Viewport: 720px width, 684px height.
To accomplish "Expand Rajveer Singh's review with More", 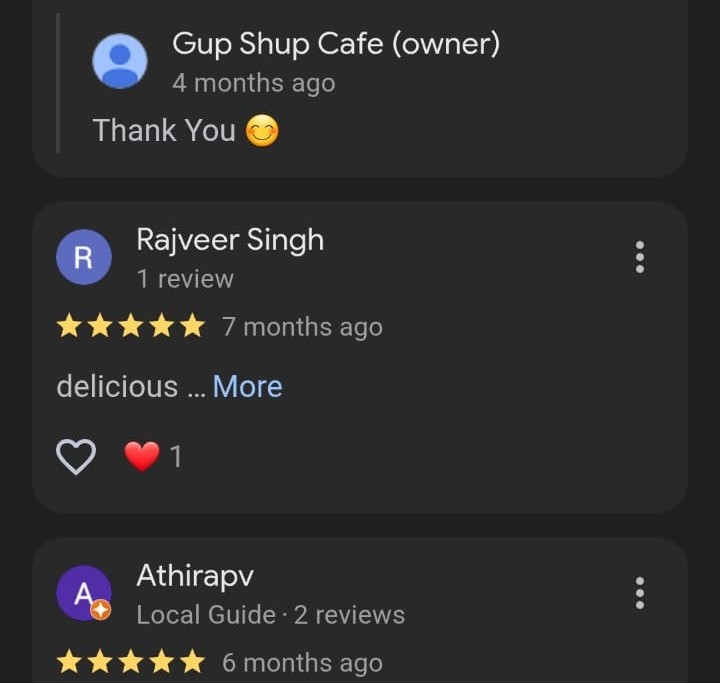I will (247, 387).
